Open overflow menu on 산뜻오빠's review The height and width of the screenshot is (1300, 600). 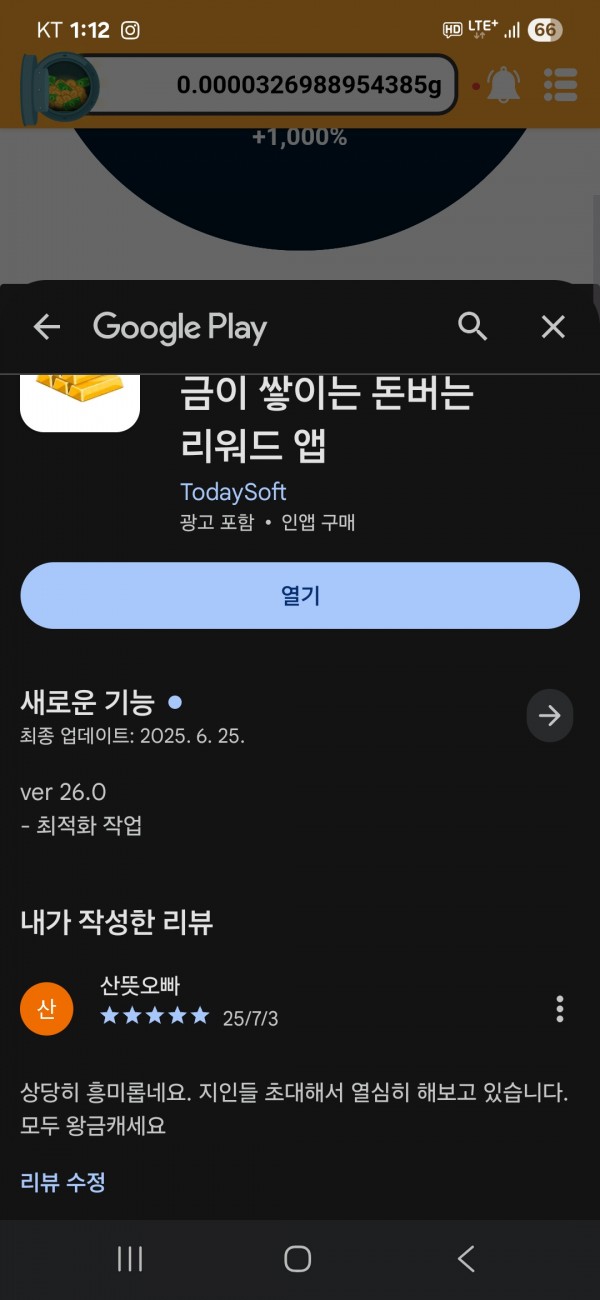(x=560, y=1009)
